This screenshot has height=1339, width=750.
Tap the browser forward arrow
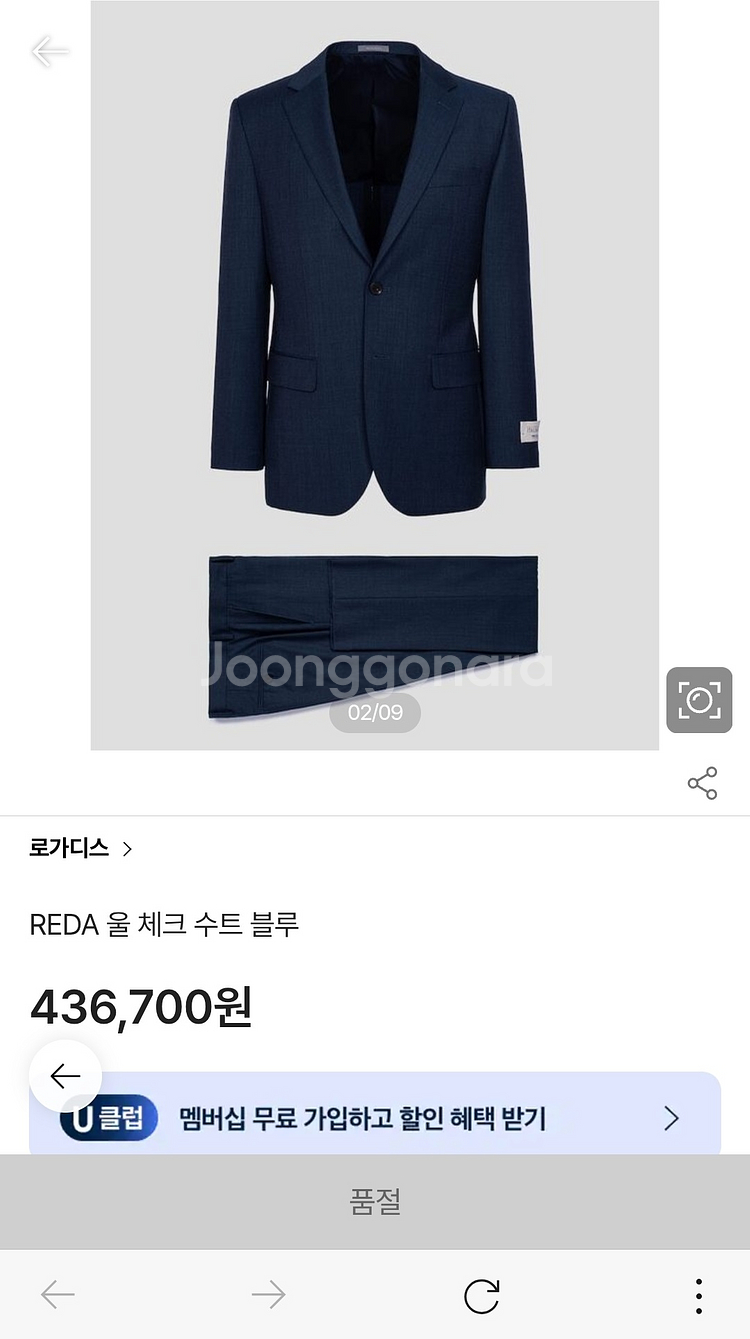click(x=268, y=1293)
